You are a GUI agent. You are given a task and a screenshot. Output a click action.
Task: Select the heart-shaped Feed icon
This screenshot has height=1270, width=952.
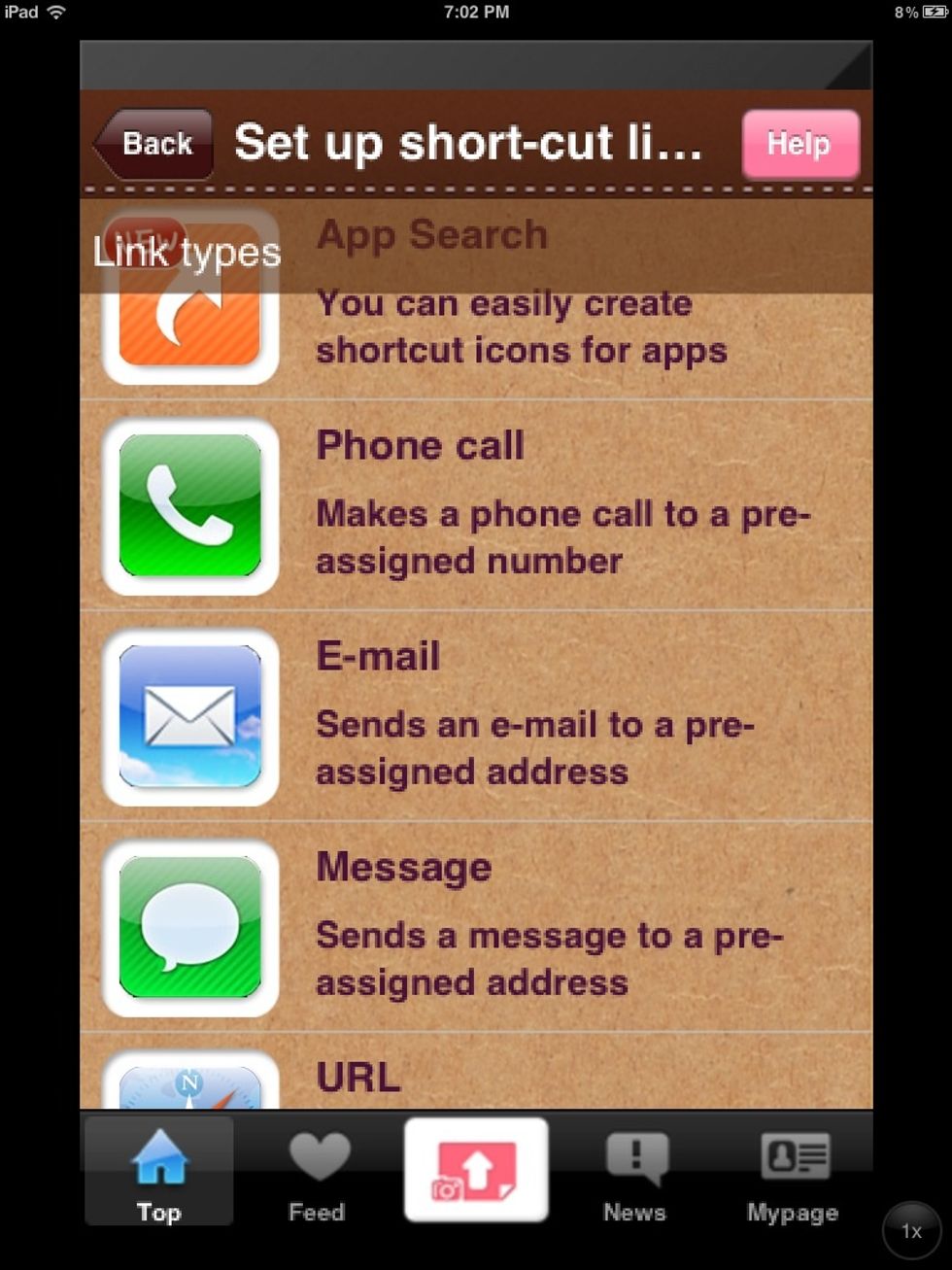(x=317, y=1156)
